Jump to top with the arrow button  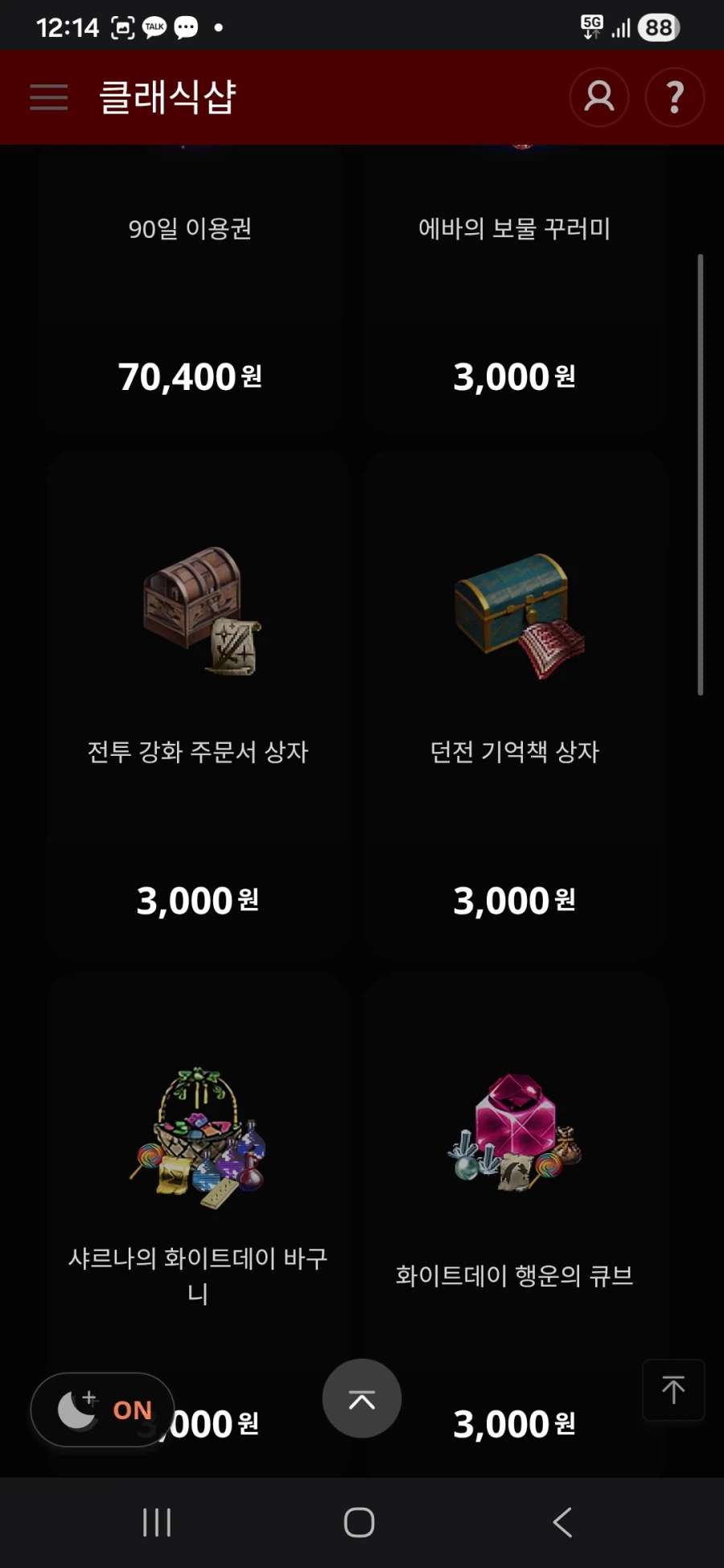[673, 1389]
